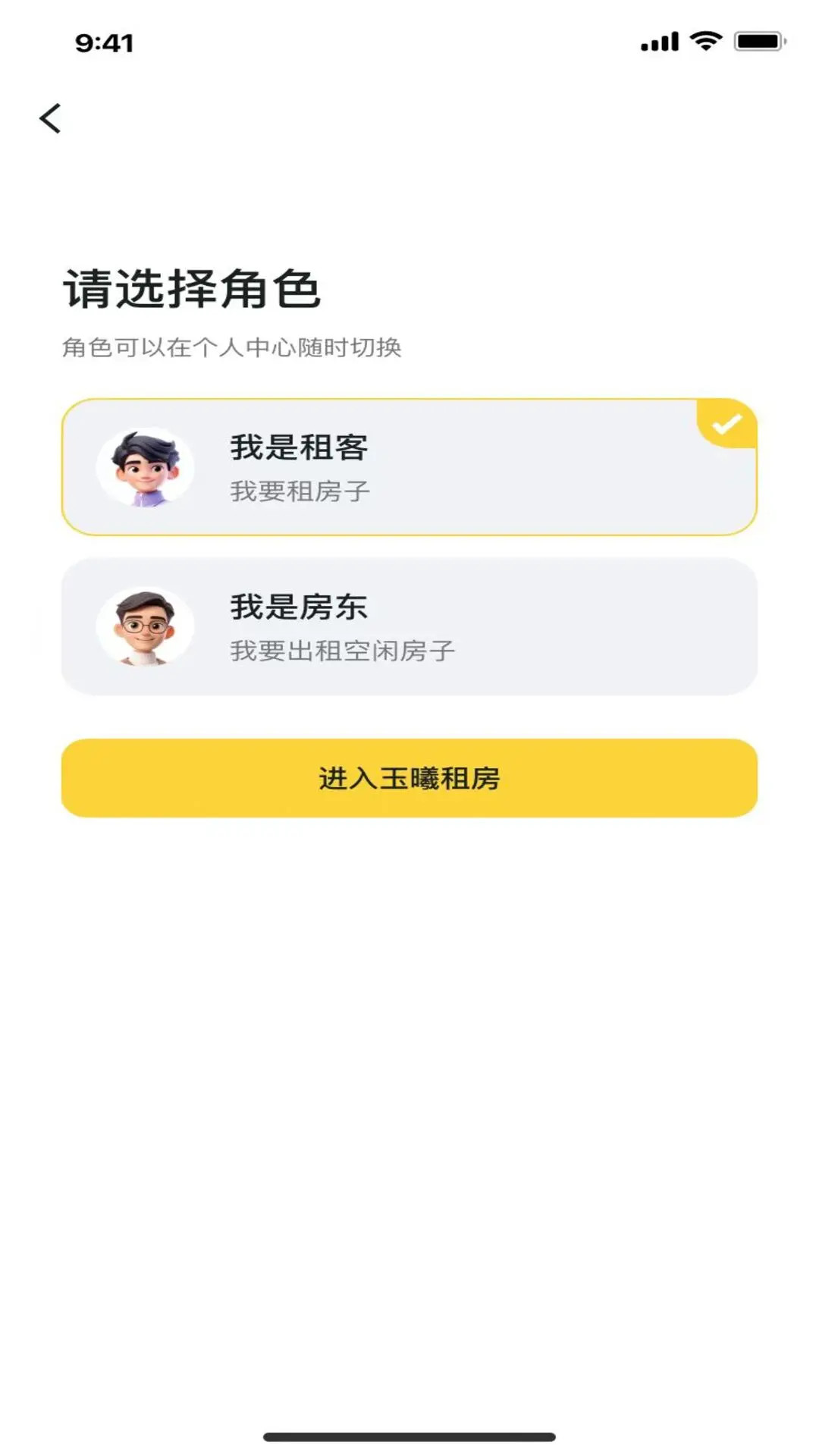Tap the highlighted tenant card border
Screen dimensions: 819x1456
[x=409, y=400]
